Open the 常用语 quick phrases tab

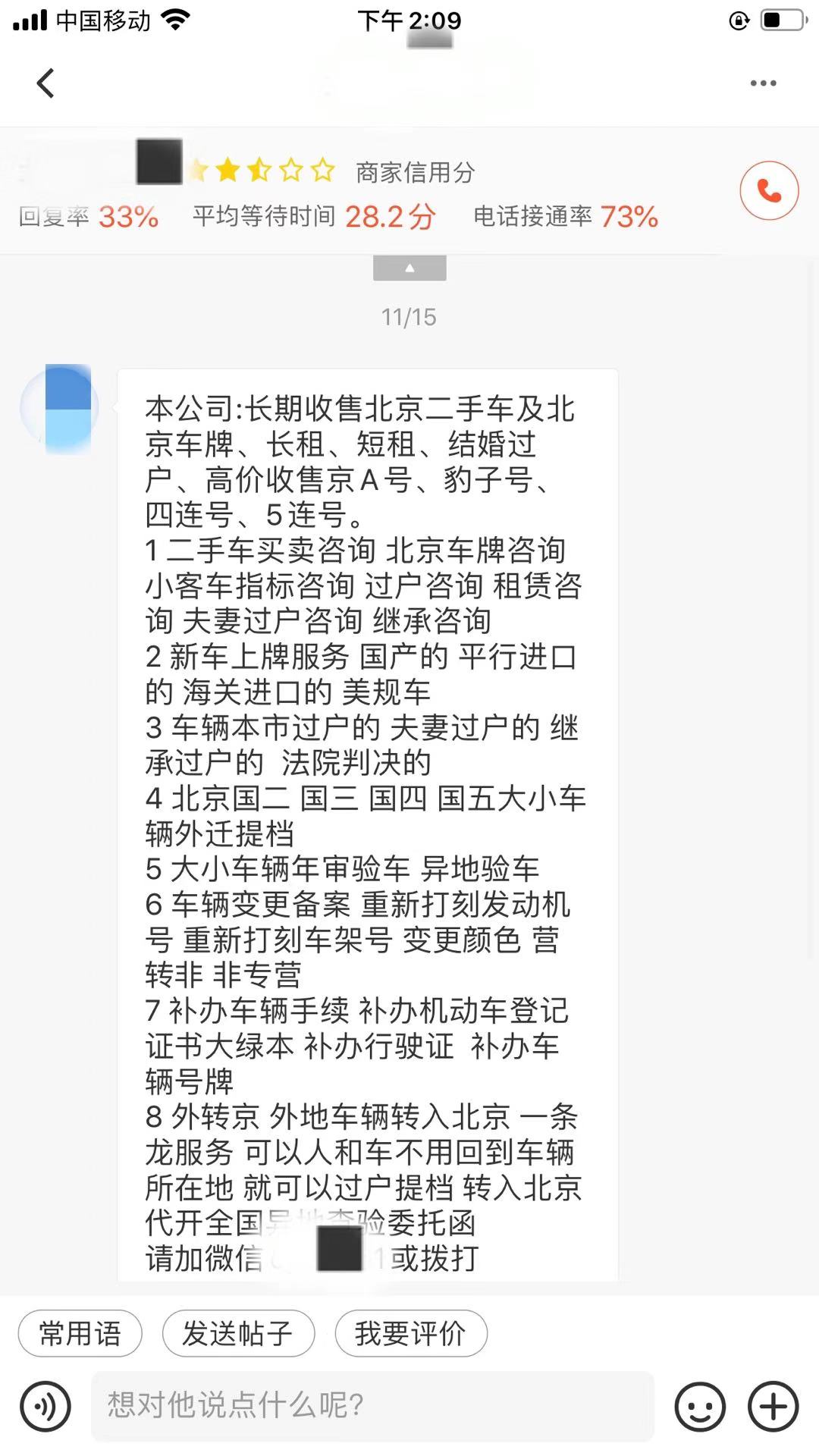click(79, 1333)
